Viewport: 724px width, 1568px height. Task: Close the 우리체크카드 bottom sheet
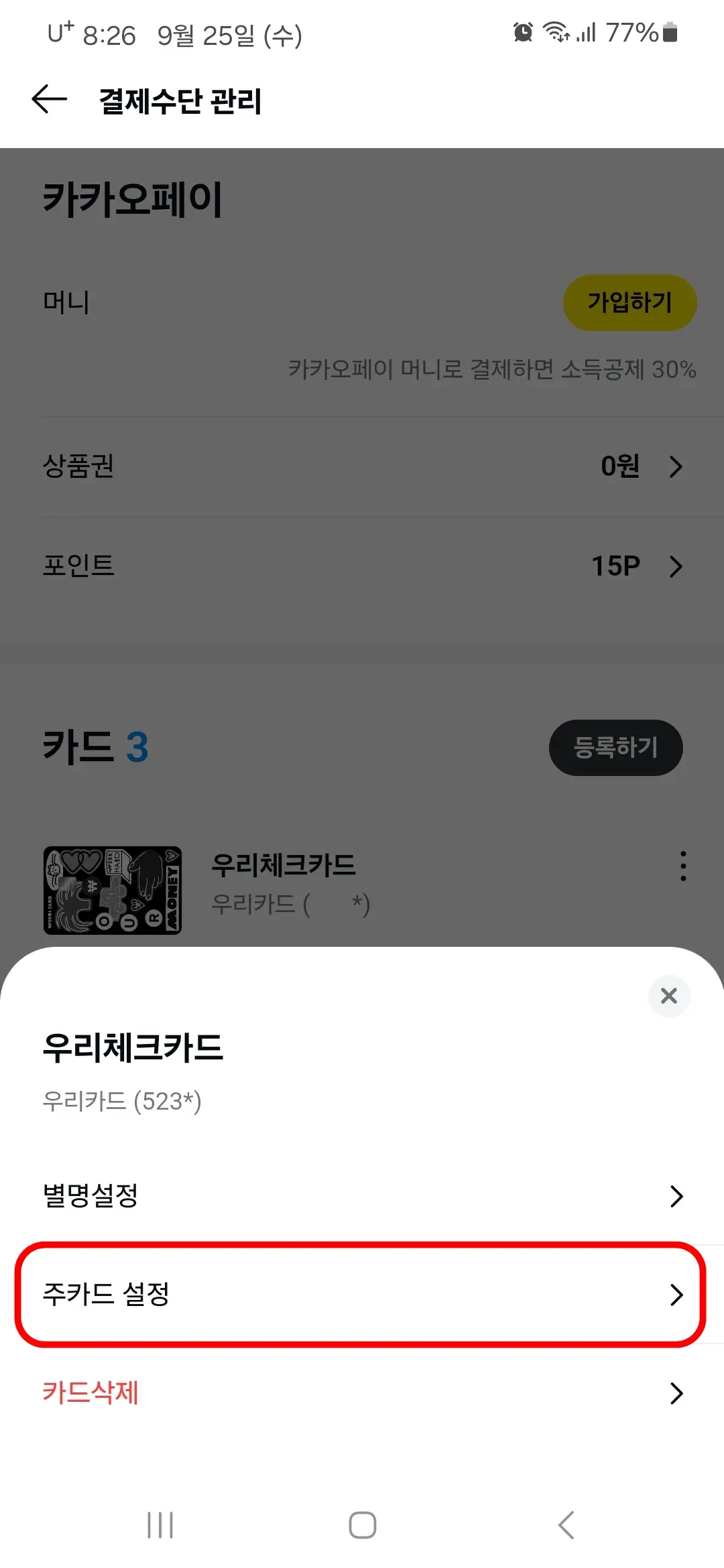pos(668,996)
